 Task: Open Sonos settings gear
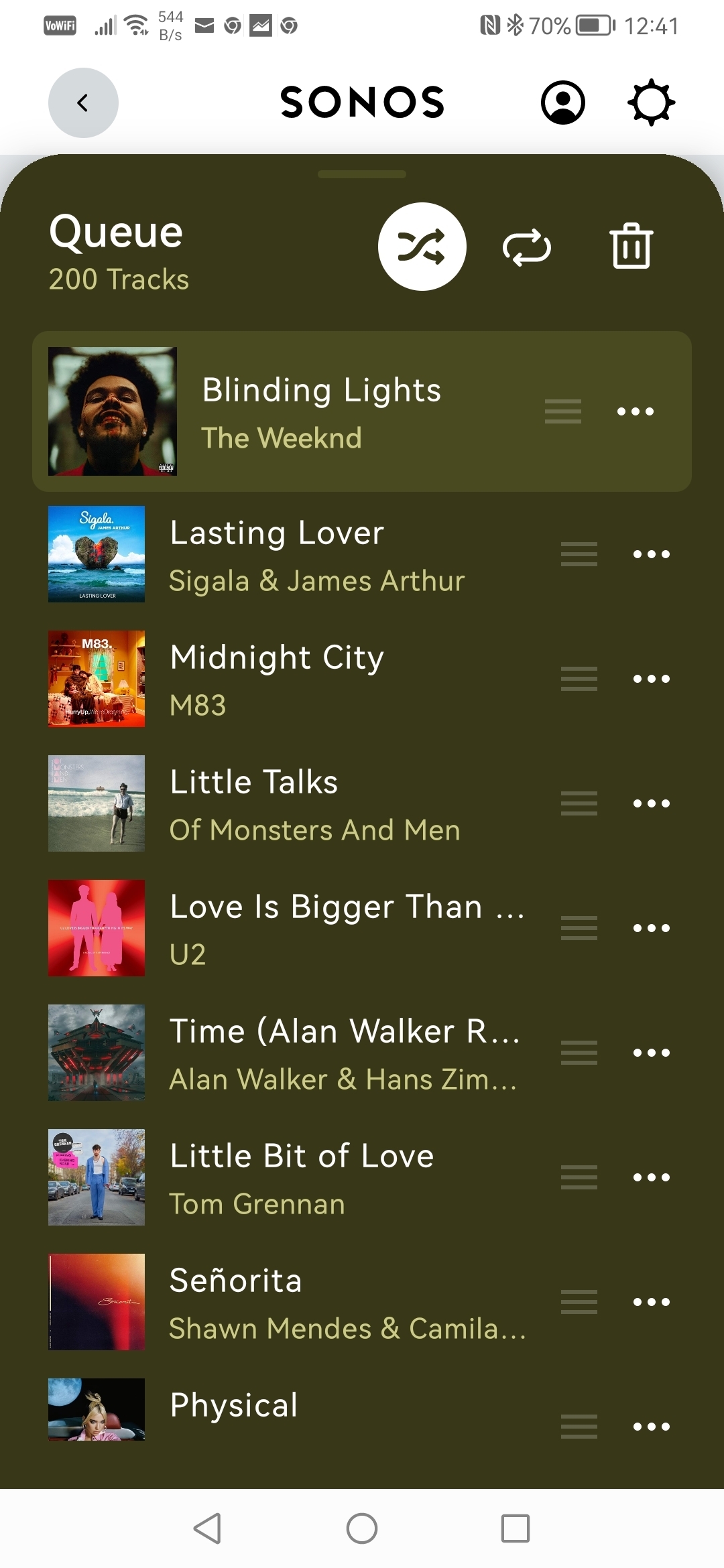coord(651,103)
